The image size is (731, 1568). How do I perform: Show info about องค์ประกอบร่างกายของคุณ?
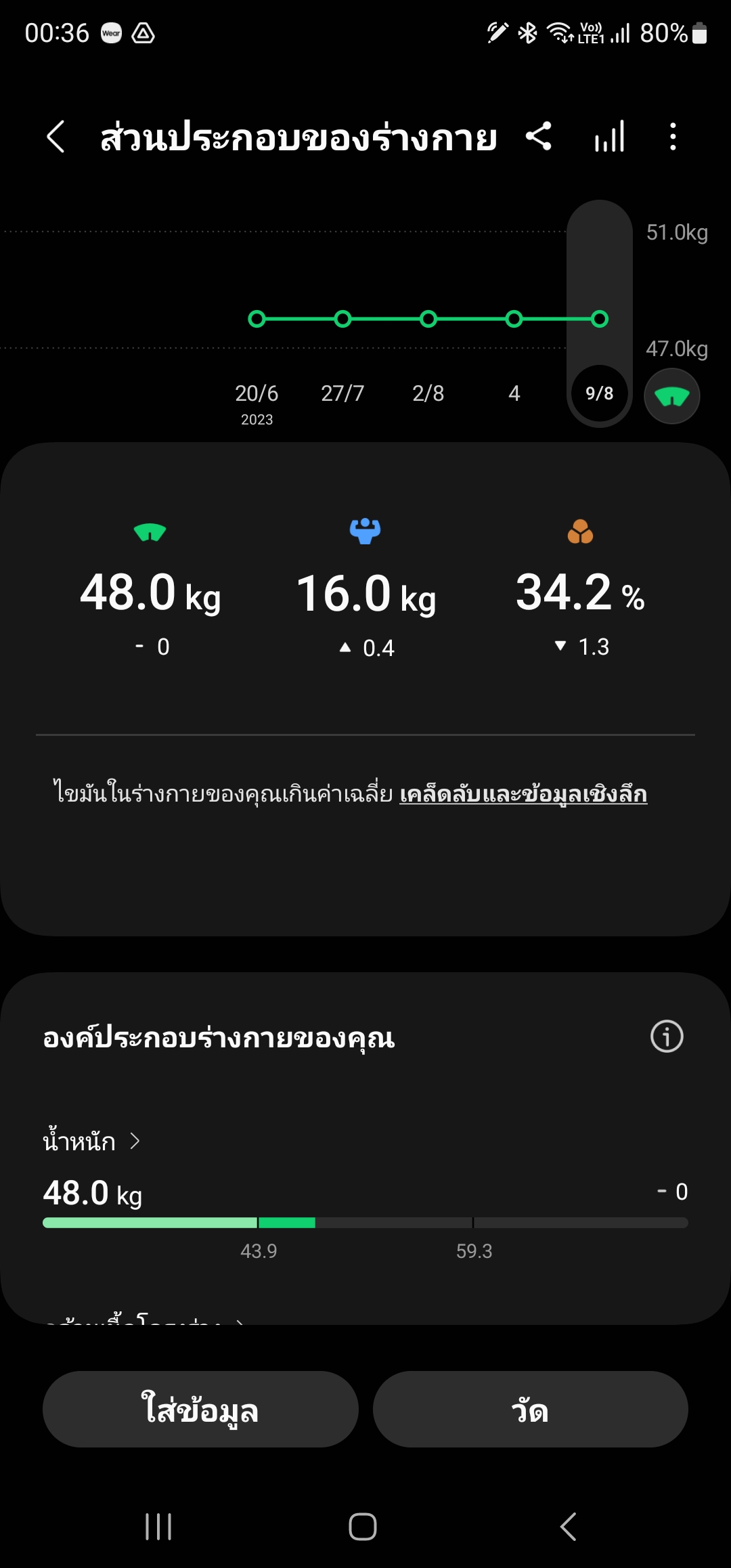[x=667, y=1037]
